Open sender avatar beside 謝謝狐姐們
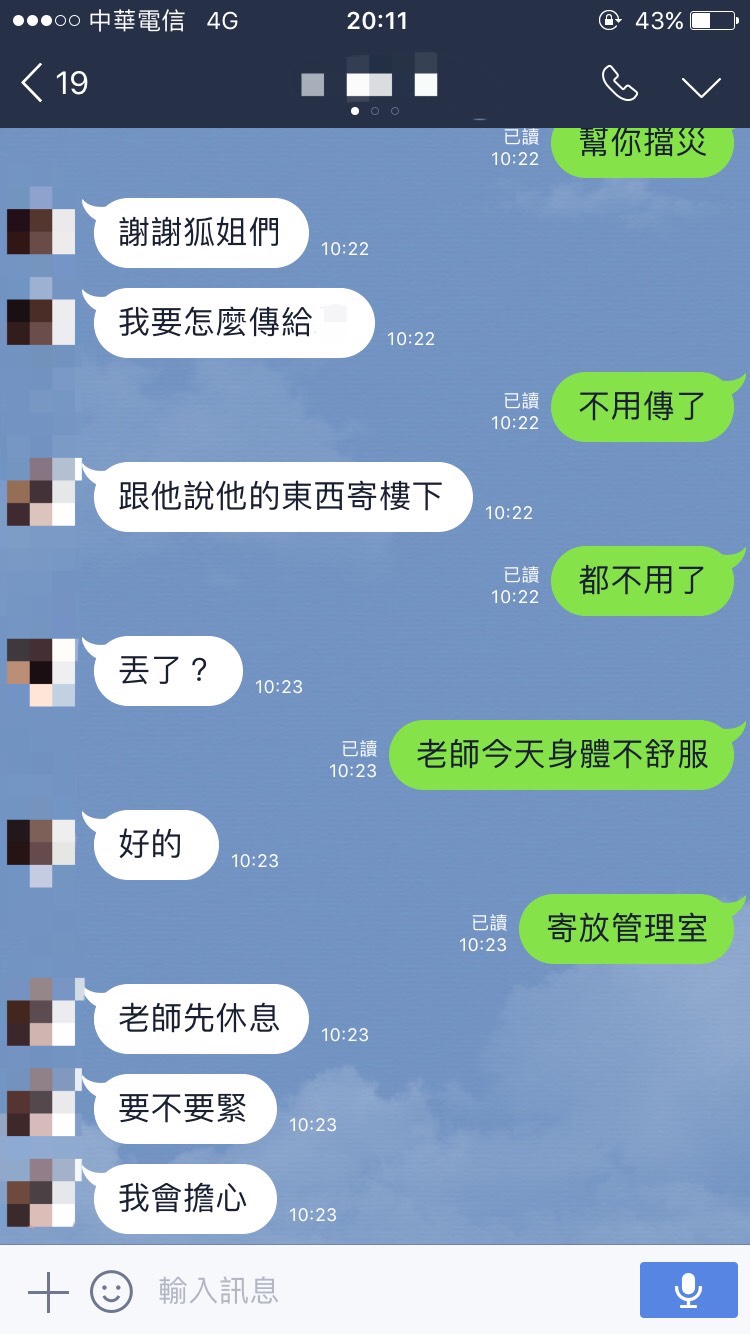 pyautogui.click(x=40, y=230)
